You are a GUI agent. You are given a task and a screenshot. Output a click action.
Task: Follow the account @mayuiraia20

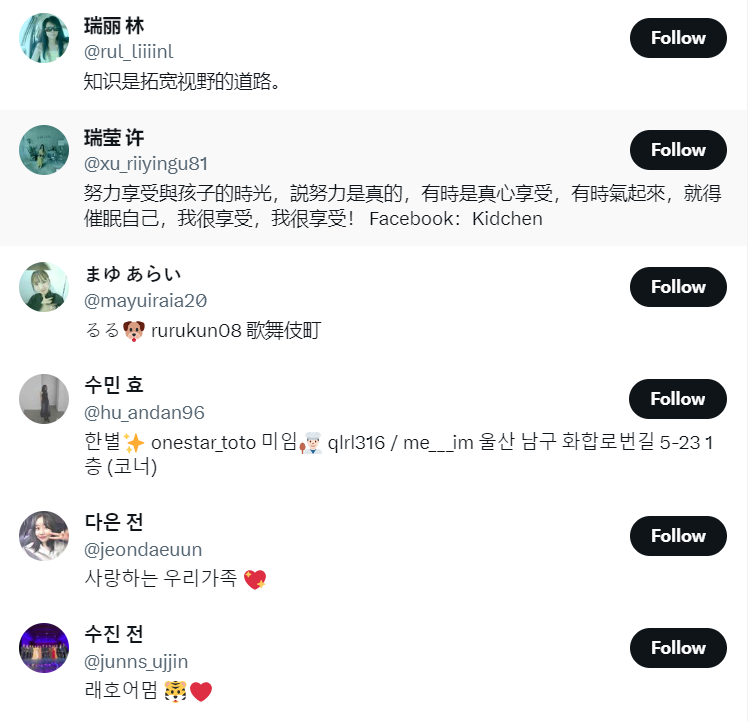tap(678, 287)
